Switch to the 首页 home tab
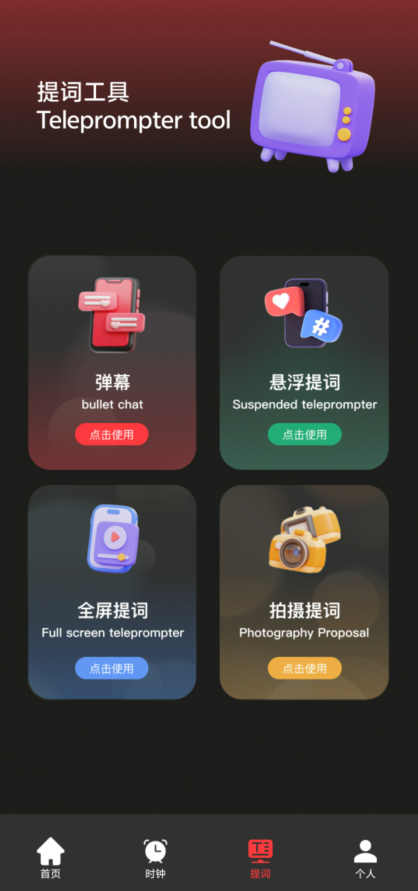Image resolution: width=418 pixels, height=891 pixels. tap(51, 857)
